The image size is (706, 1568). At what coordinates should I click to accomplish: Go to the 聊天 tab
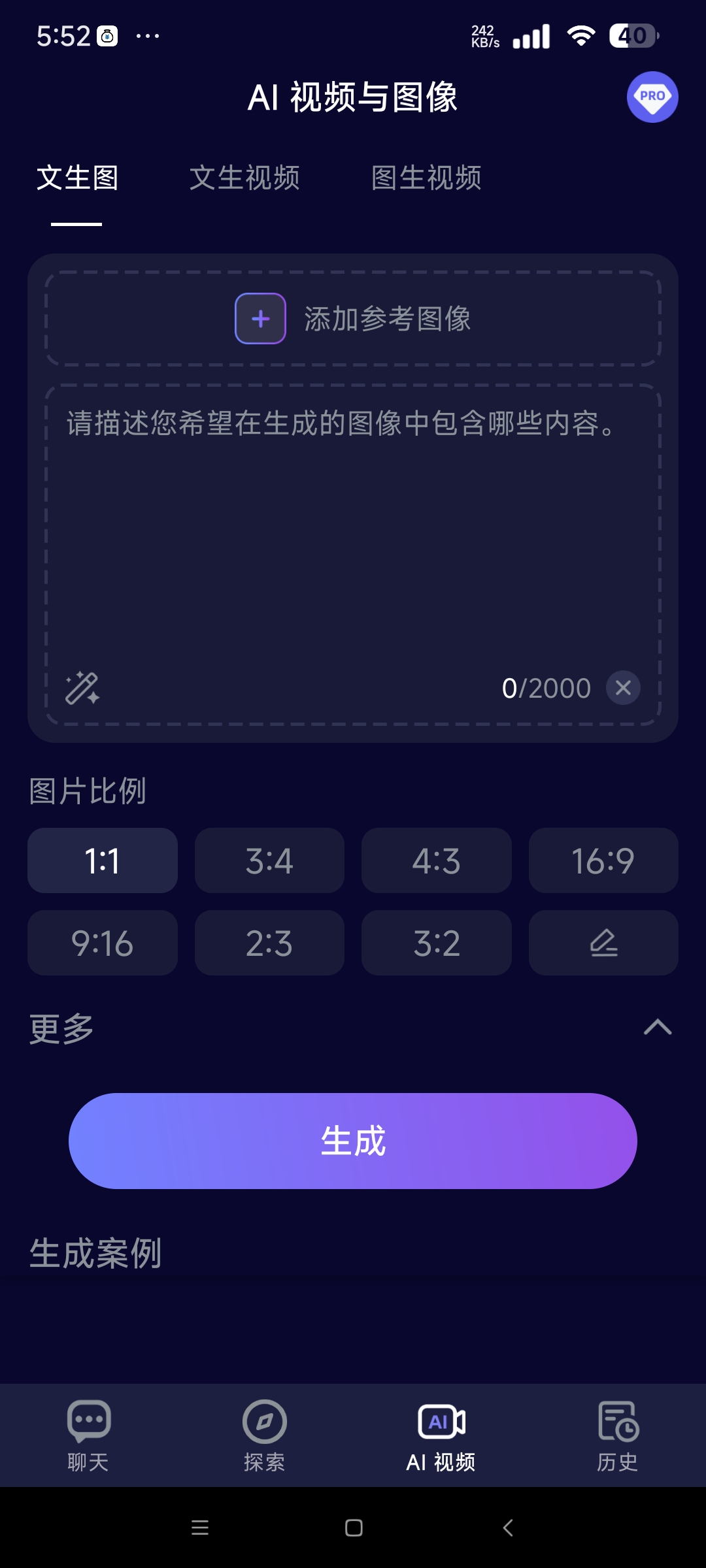pyautogui.click(x=88, y=1435)
